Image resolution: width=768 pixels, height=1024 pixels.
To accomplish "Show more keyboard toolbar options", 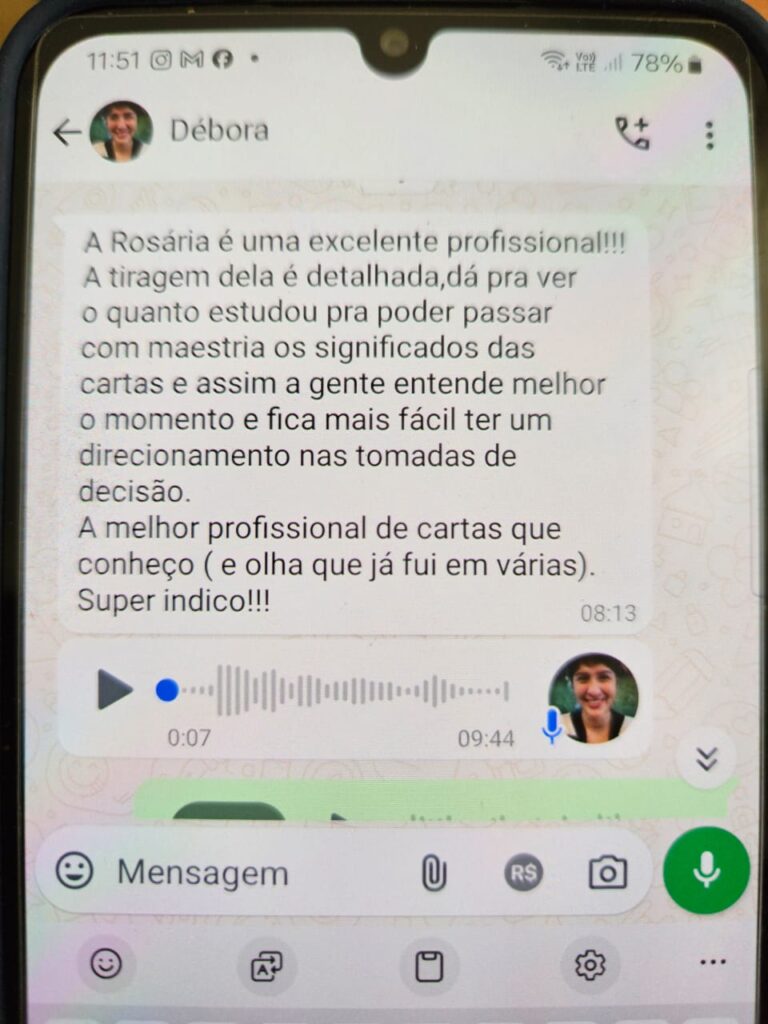I will pos(713,963).
